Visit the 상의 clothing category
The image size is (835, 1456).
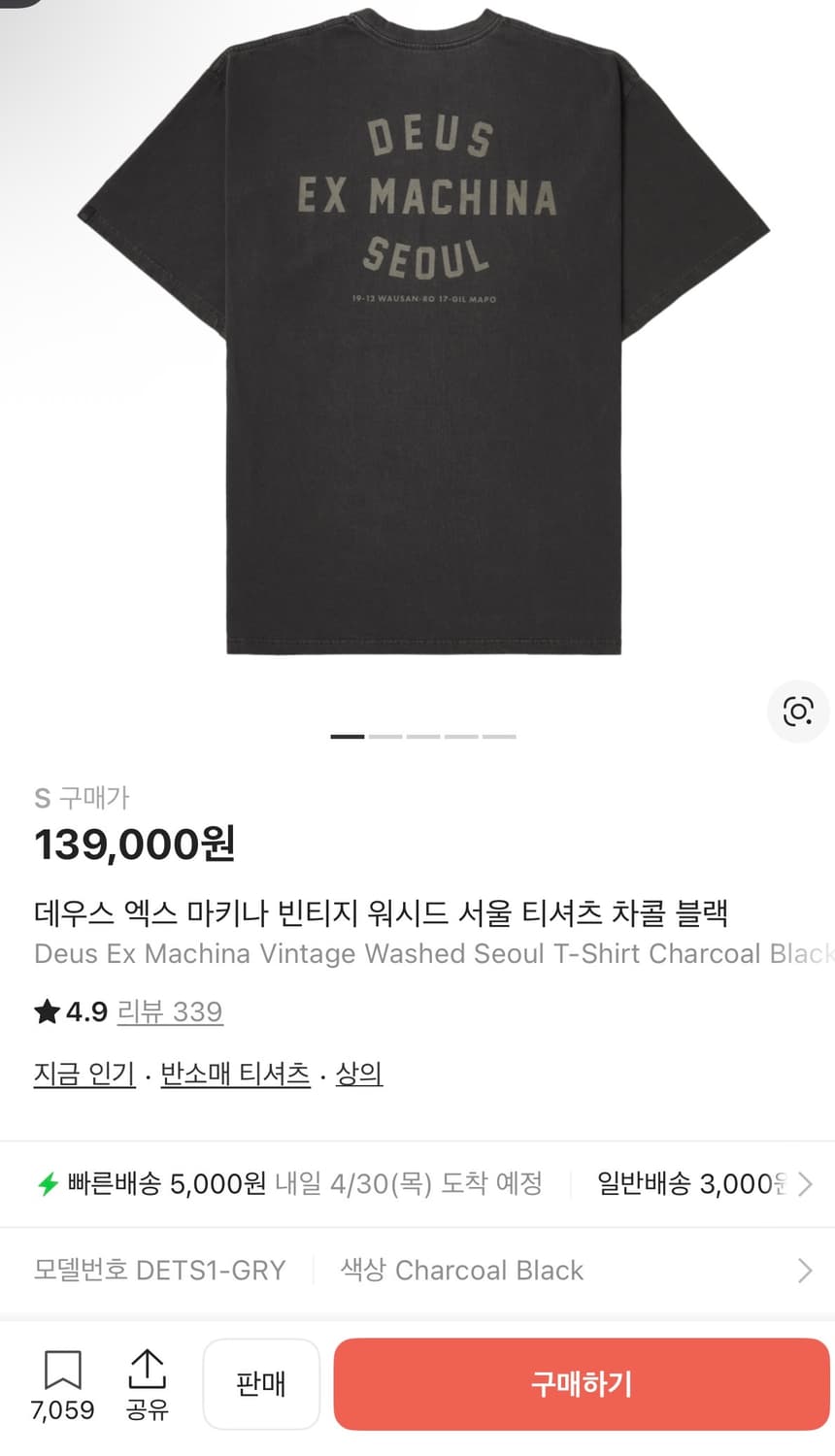[x=360, y=1075]
